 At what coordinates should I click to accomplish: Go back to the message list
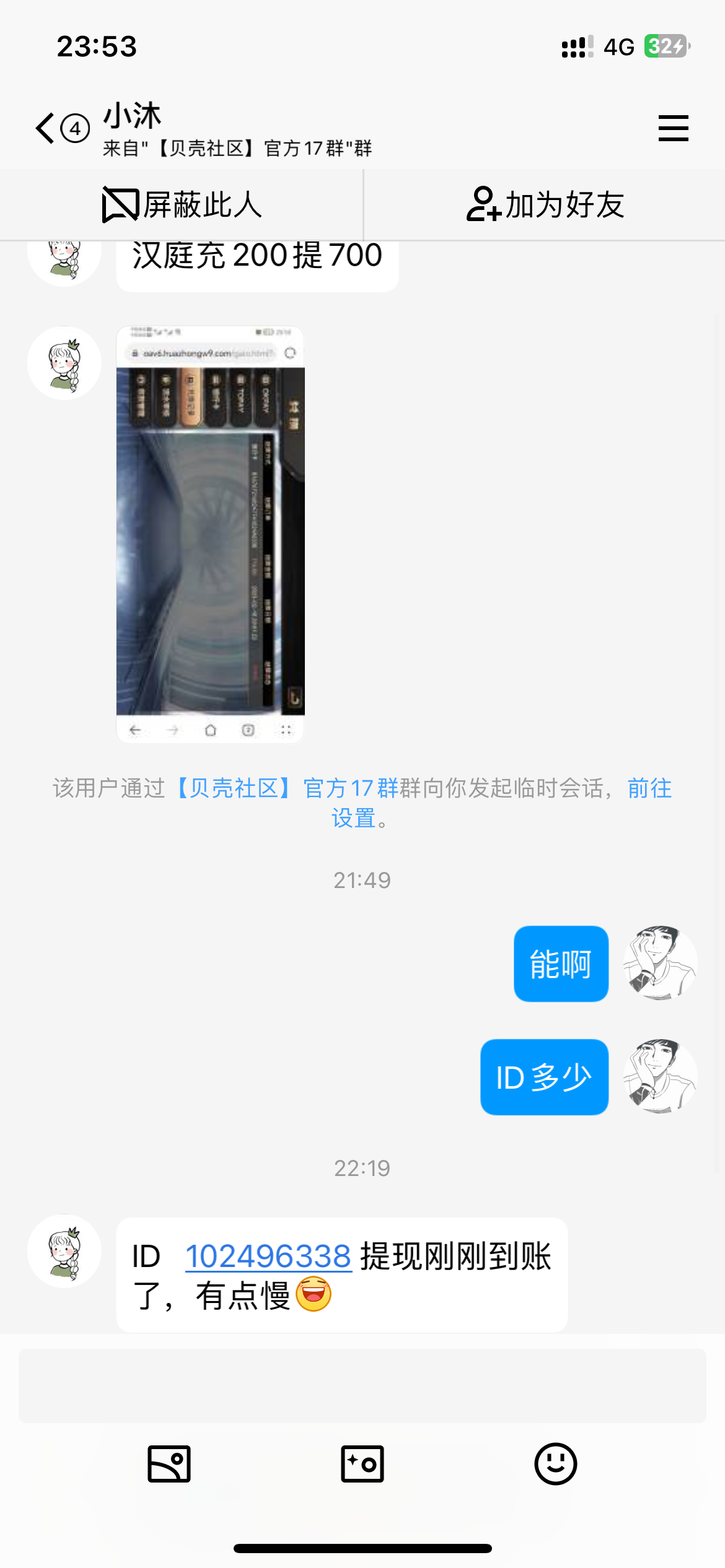coord(46,128)
